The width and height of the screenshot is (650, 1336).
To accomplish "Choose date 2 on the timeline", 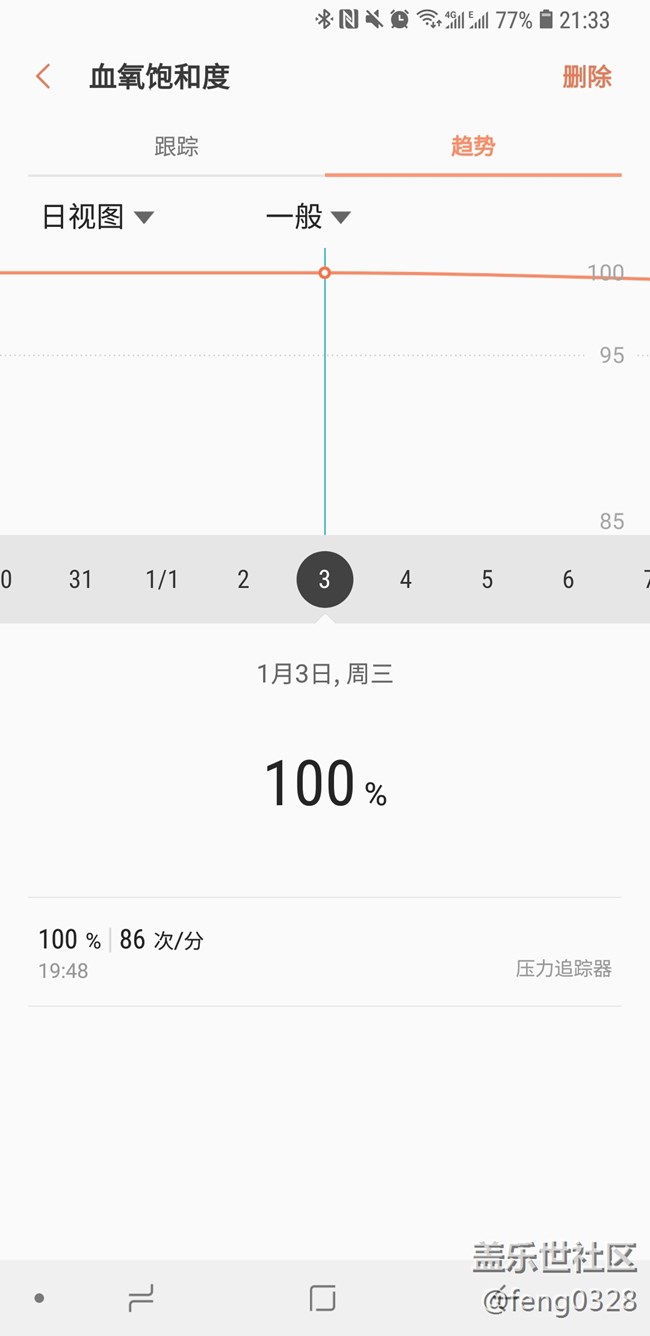I will coord(243,579).
